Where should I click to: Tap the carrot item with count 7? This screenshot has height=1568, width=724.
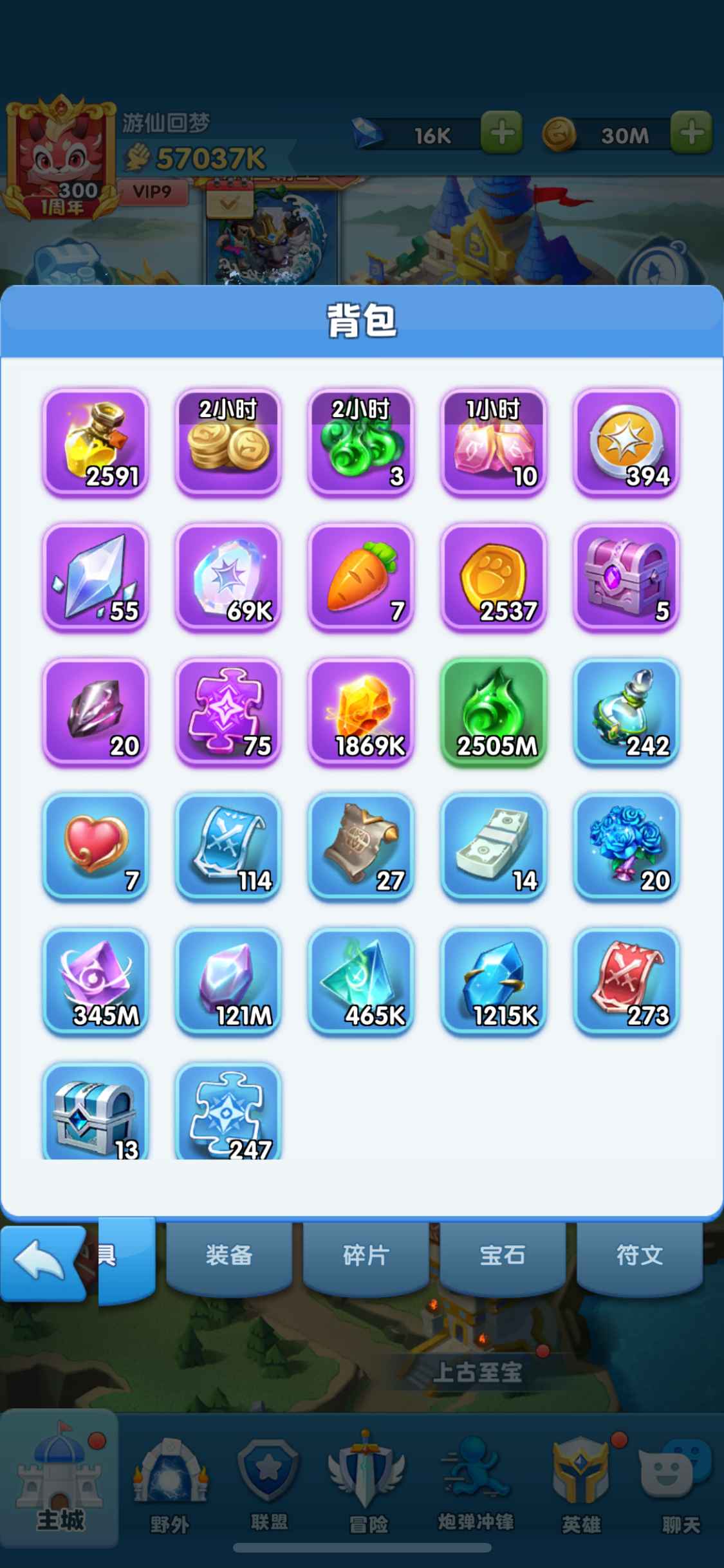tap(361, 577)
